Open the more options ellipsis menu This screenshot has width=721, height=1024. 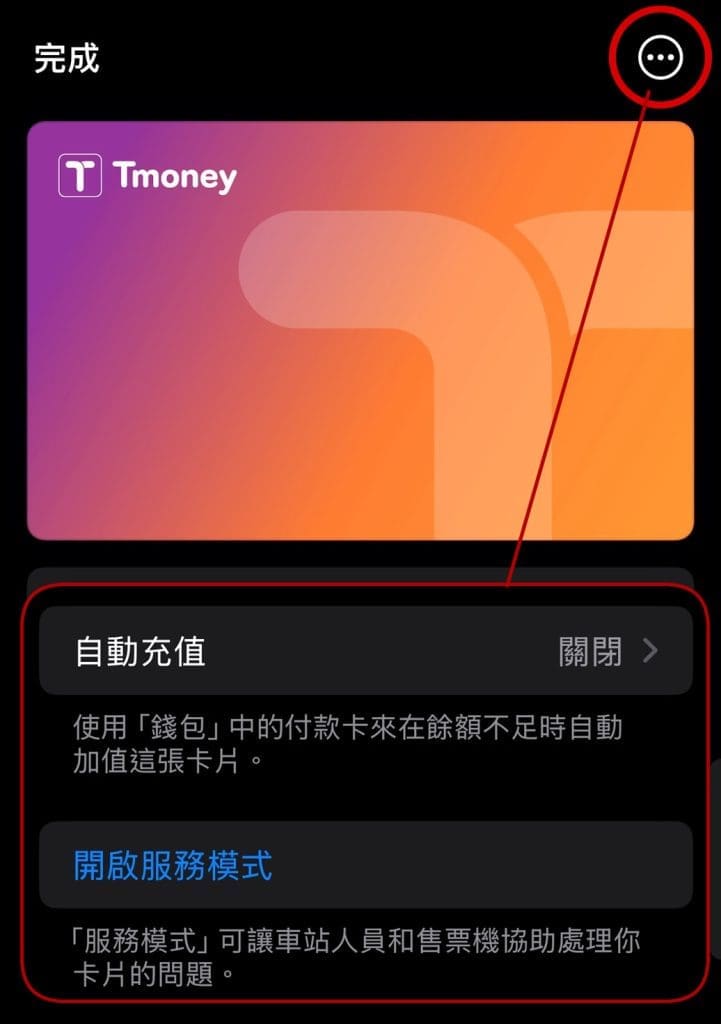coord(660,58)
